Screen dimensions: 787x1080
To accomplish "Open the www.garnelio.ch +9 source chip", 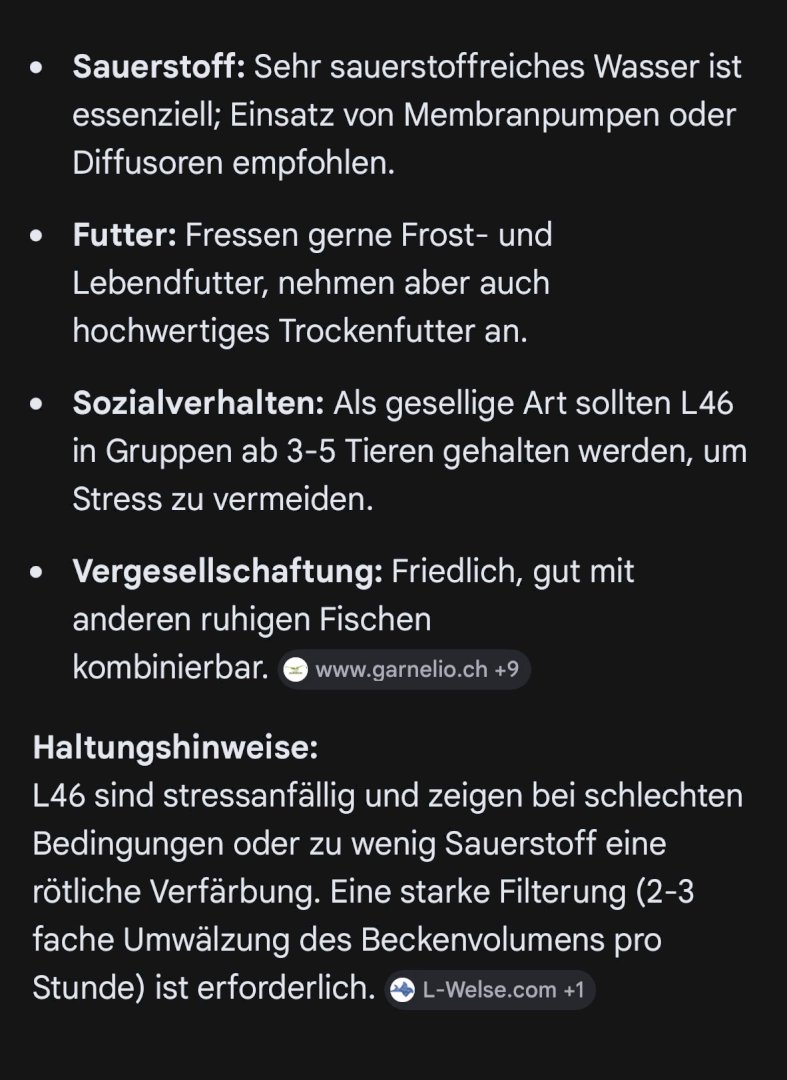I will point(404,670).
